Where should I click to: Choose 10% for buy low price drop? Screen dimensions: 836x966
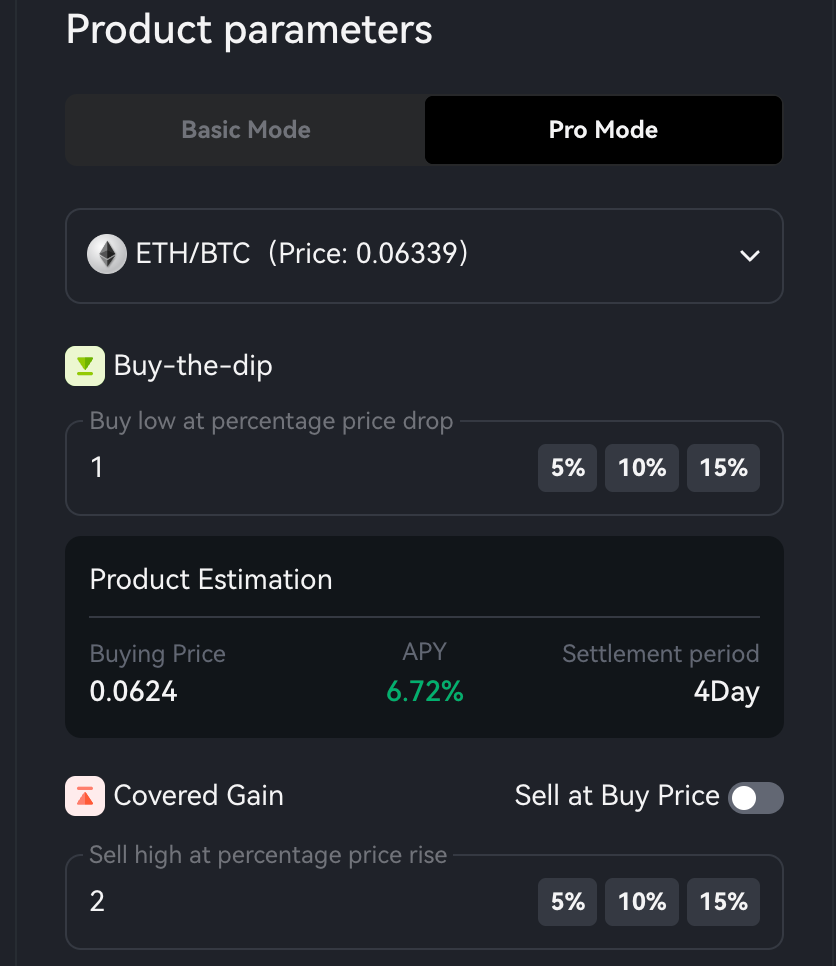642,468
